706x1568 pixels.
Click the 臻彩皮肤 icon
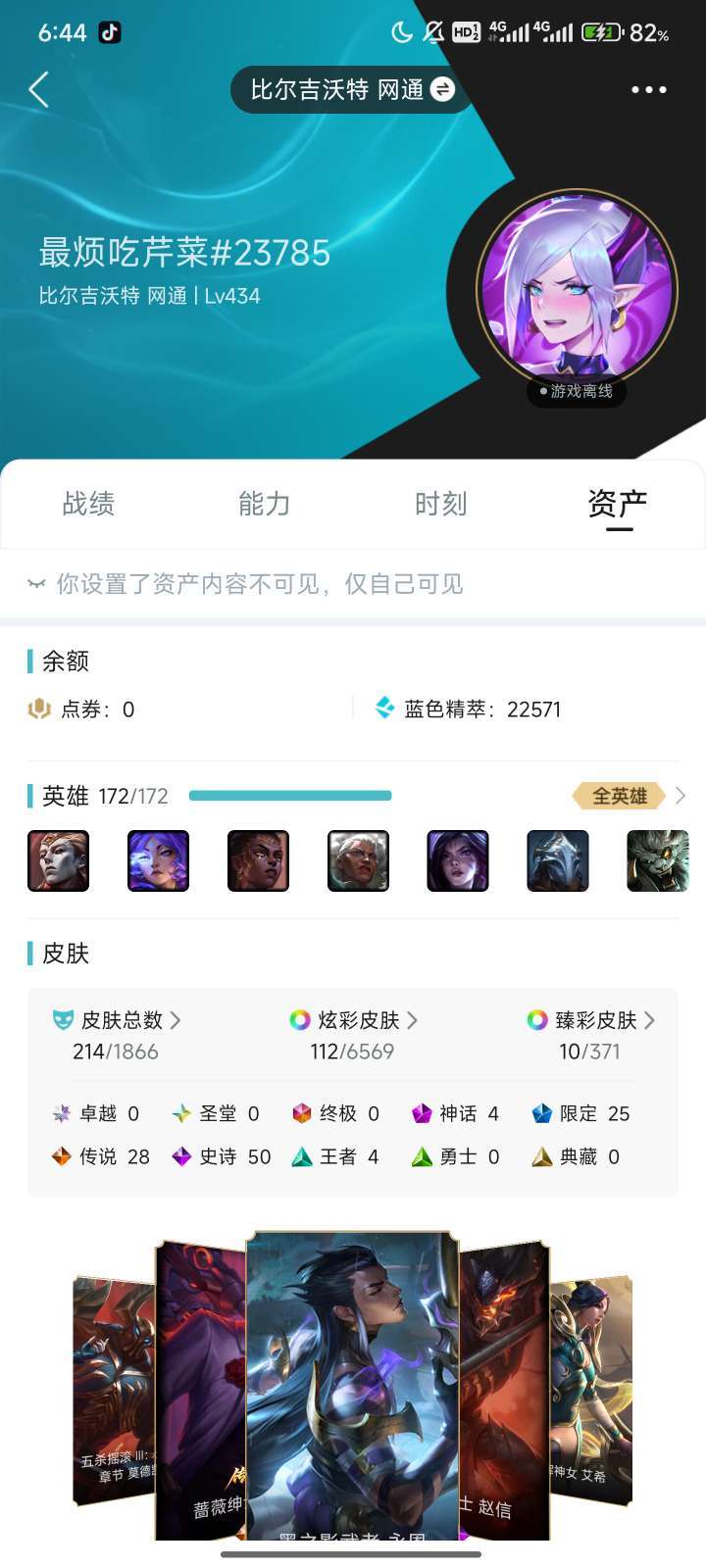tap(534, 1020)
